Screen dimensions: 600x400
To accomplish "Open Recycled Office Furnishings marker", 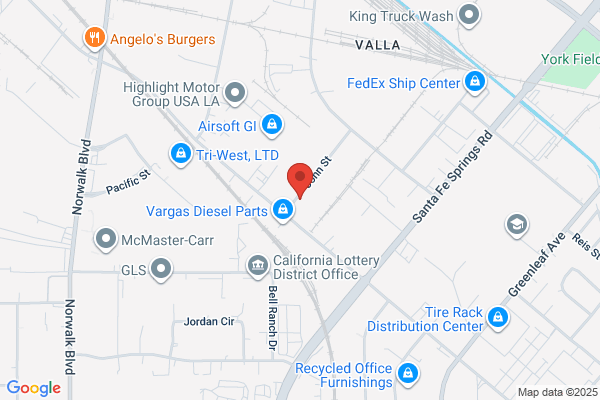I will tap(408, 374).
